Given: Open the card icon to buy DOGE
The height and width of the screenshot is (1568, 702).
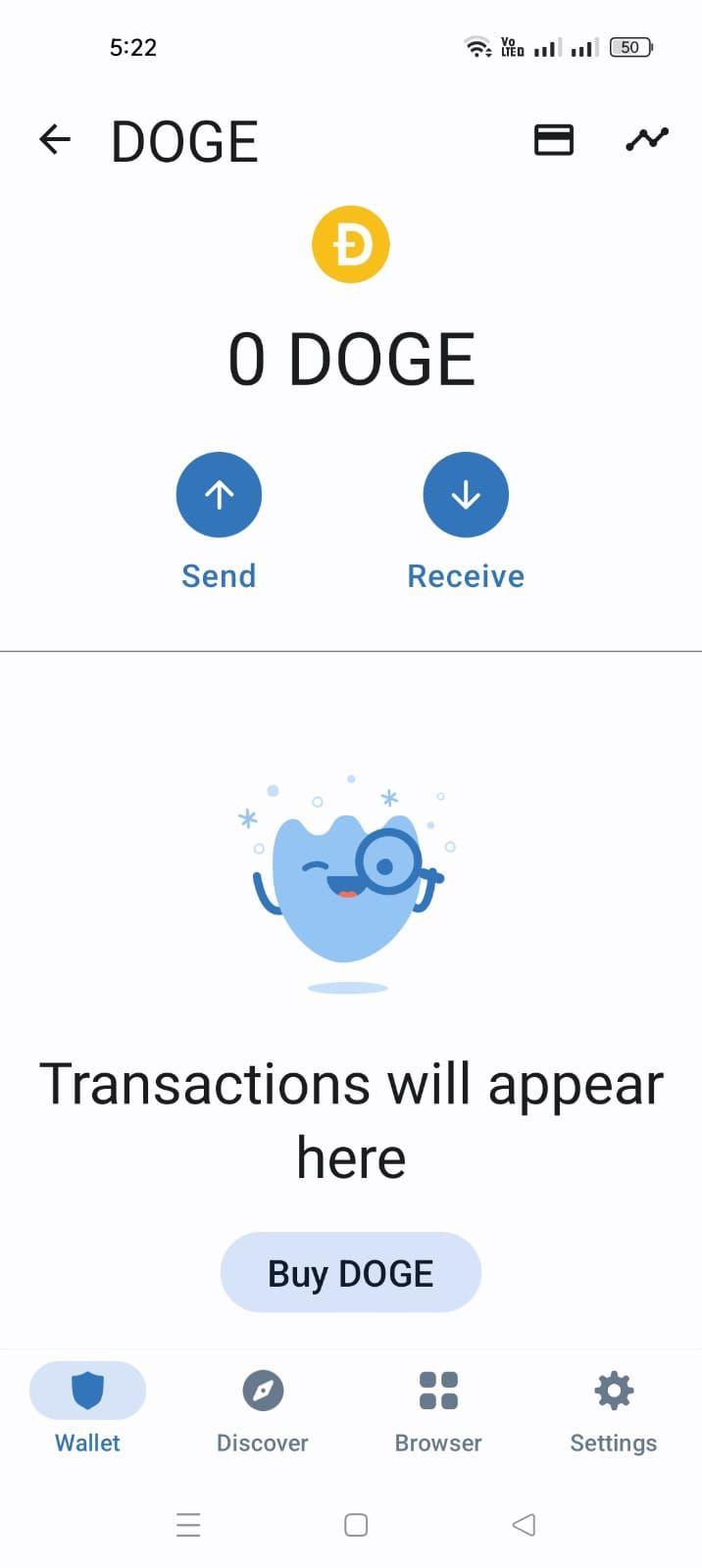Looking at the screenshot, I should [x=553, y=140].
